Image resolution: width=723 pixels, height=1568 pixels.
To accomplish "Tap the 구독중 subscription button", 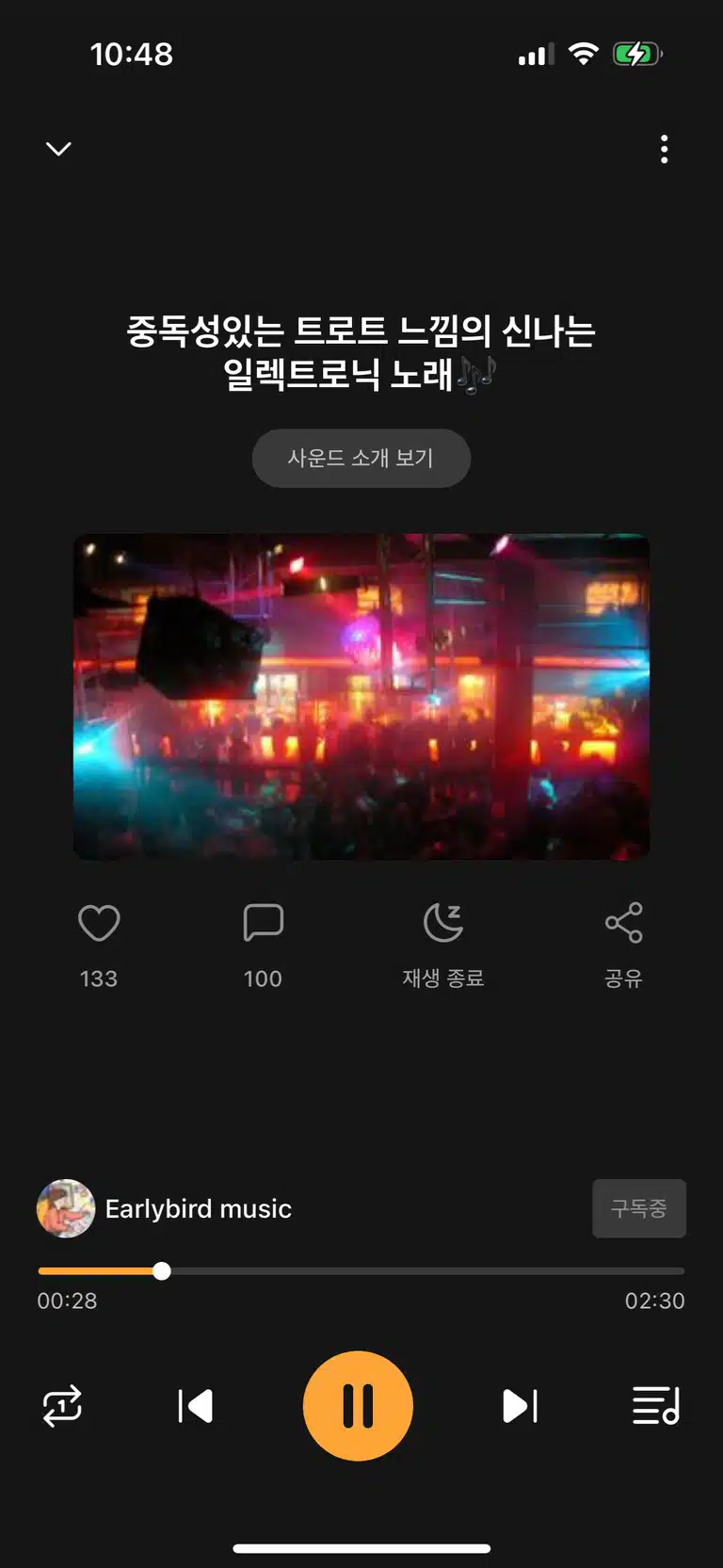I will point(639,1208).
